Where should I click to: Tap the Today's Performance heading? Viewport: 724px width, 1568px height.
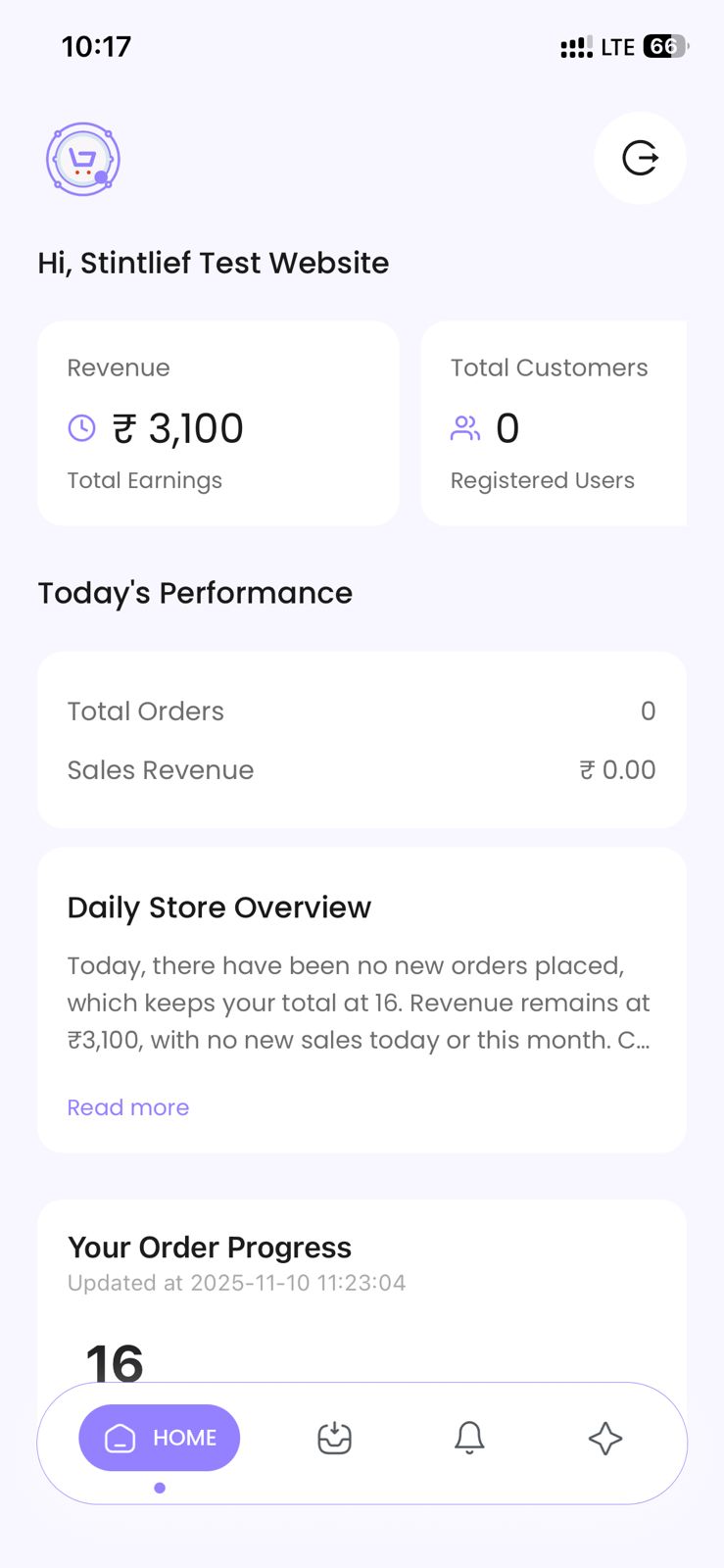click(x=195, y=593)
